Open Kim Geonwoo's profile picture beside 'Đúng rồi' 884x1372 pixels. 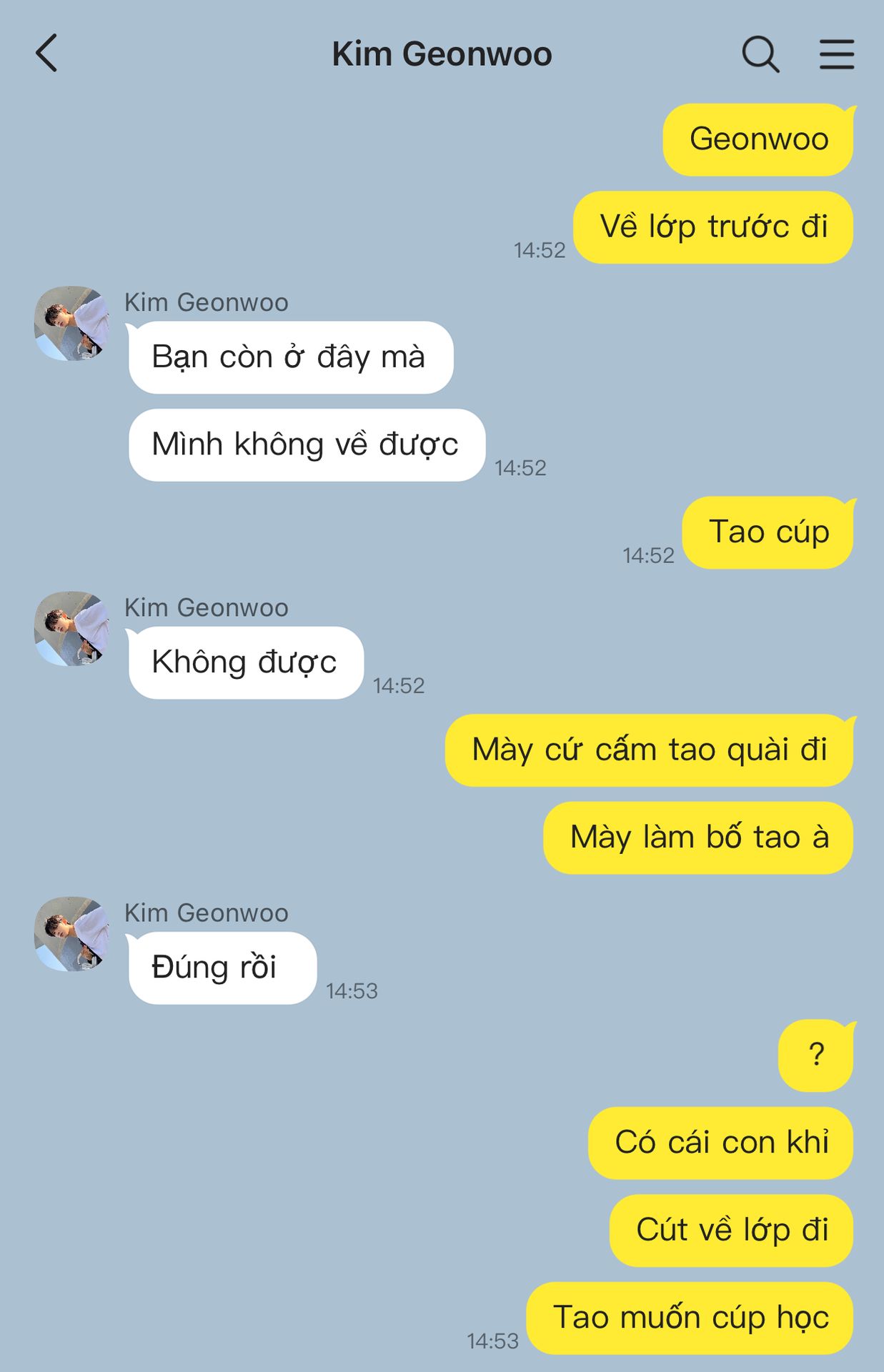71,934
